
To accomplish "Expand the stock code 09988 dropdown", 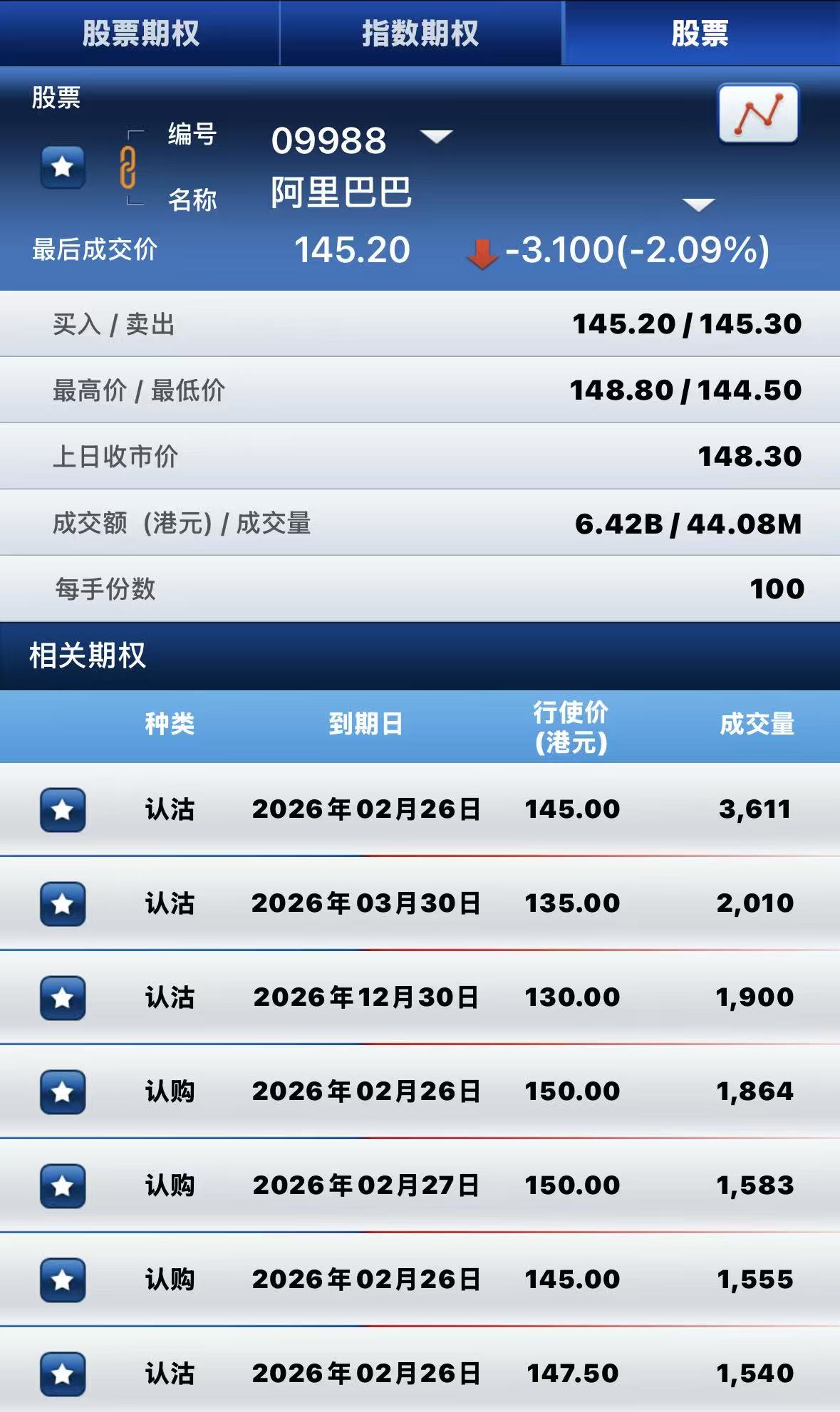I will (x=436, y=136).
